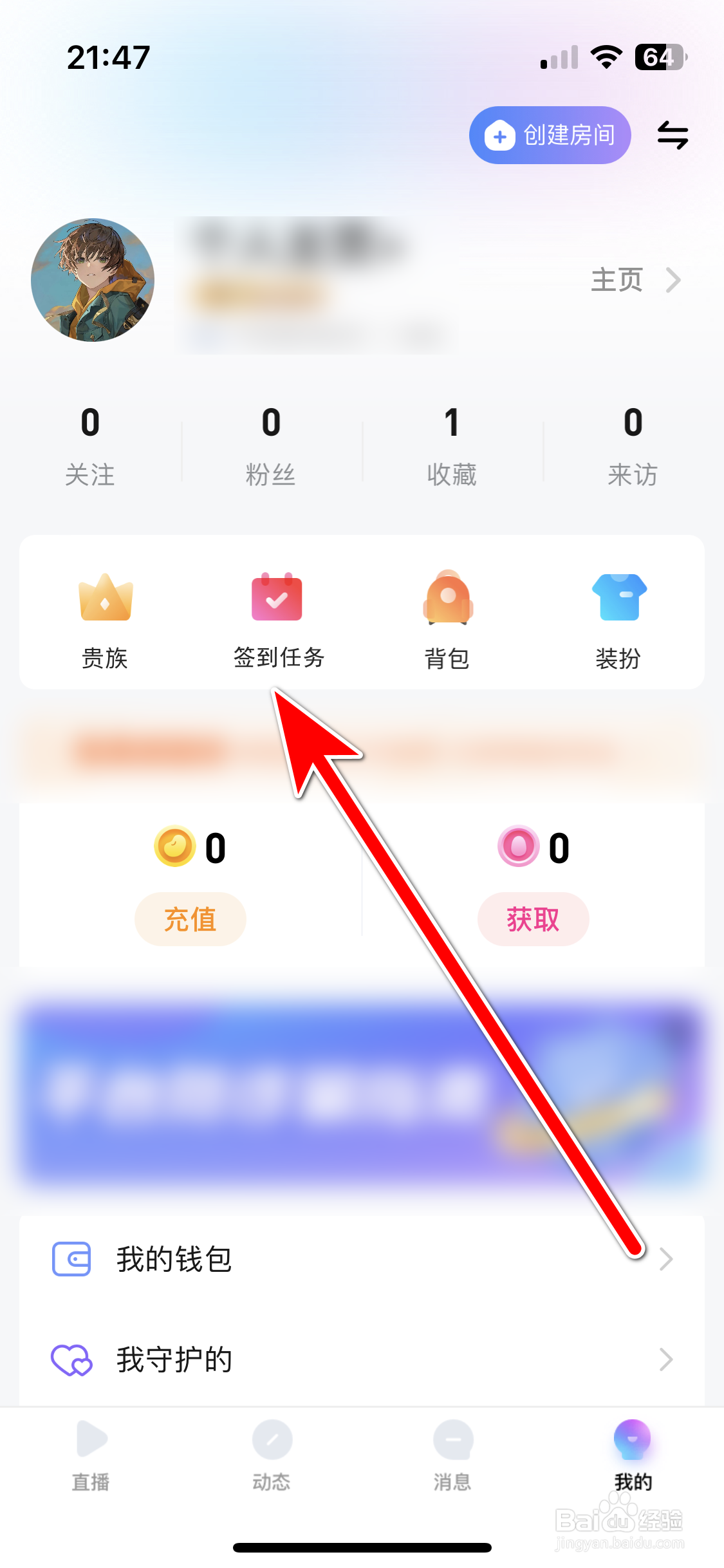724x1568 pixels.
Task: Click the 充值 recharge button
Action: tap(190, 920)
